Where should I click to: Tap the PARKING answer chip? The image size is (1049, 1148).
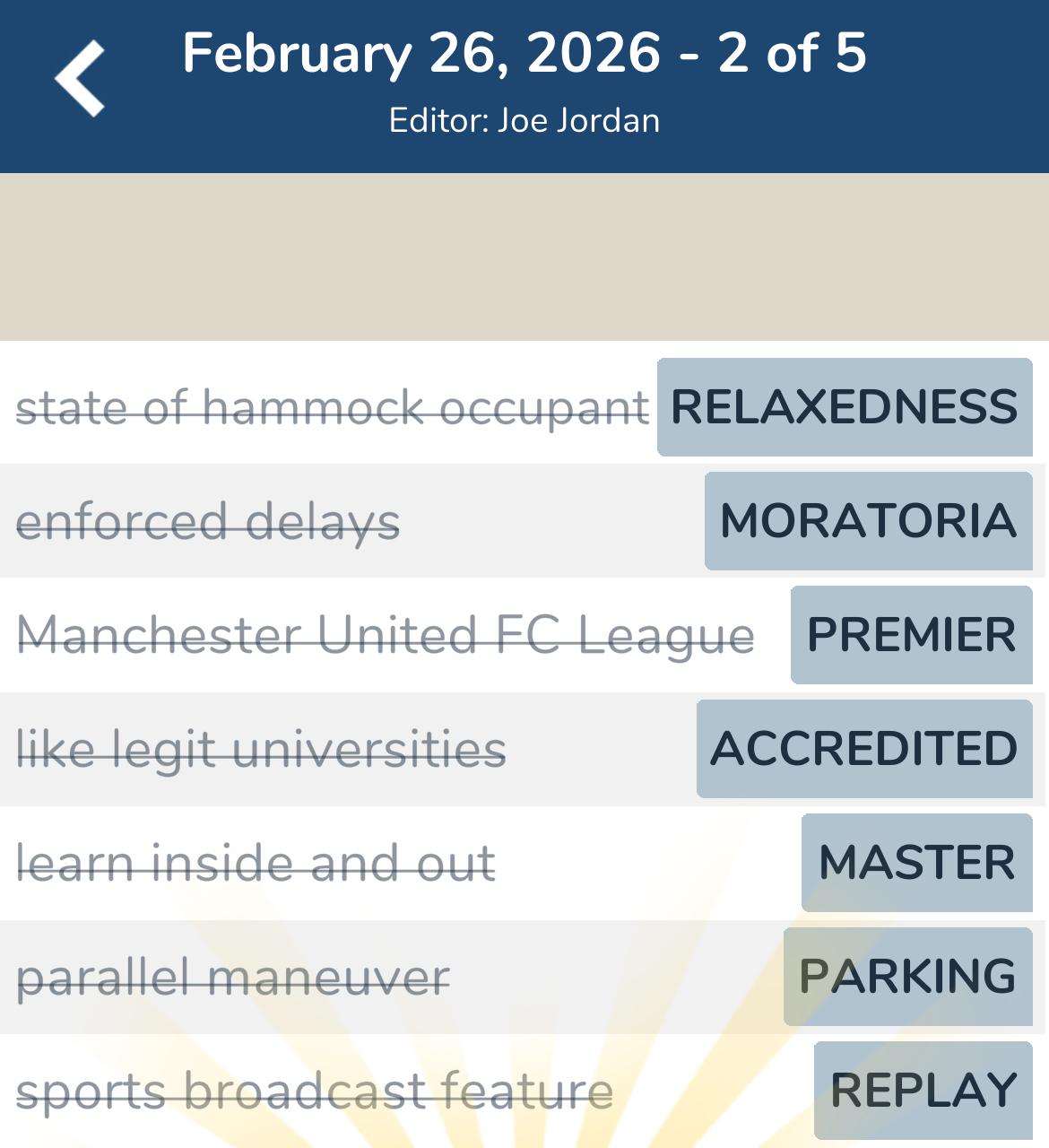(906, 976)
